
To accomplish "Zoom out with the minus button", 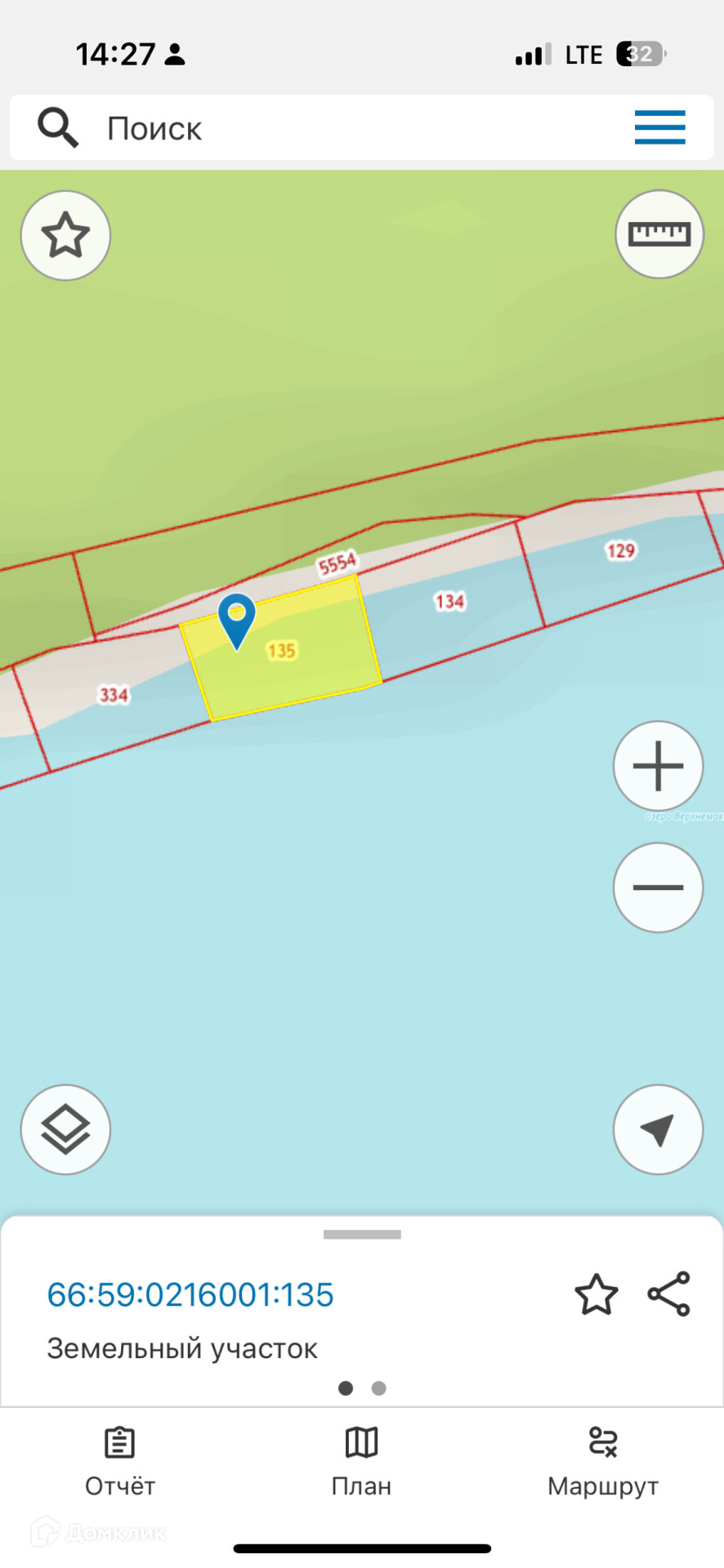I will 659,888.
